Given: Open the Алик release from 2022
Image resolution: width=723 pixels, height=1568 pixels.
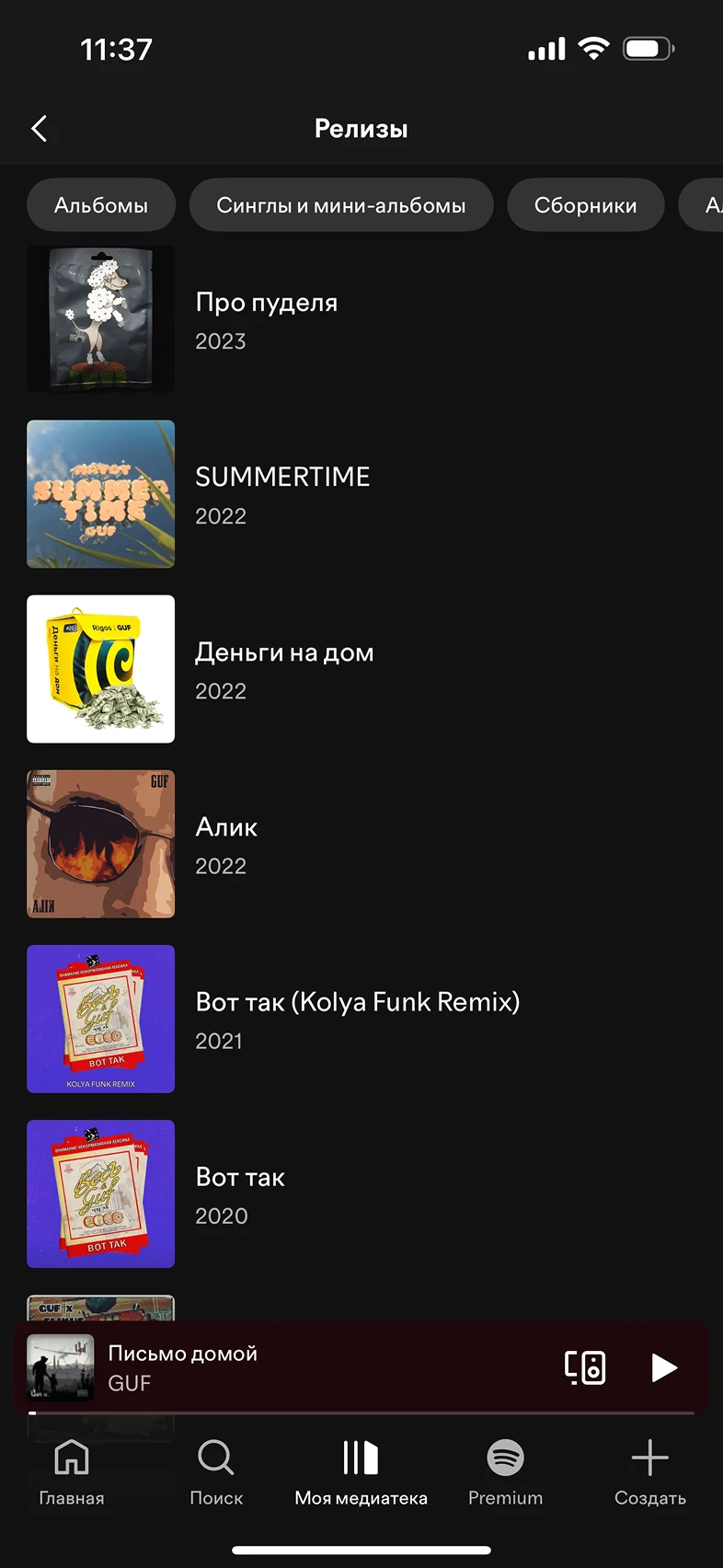Looking at the screenshot, I should (x=226, y=844).
